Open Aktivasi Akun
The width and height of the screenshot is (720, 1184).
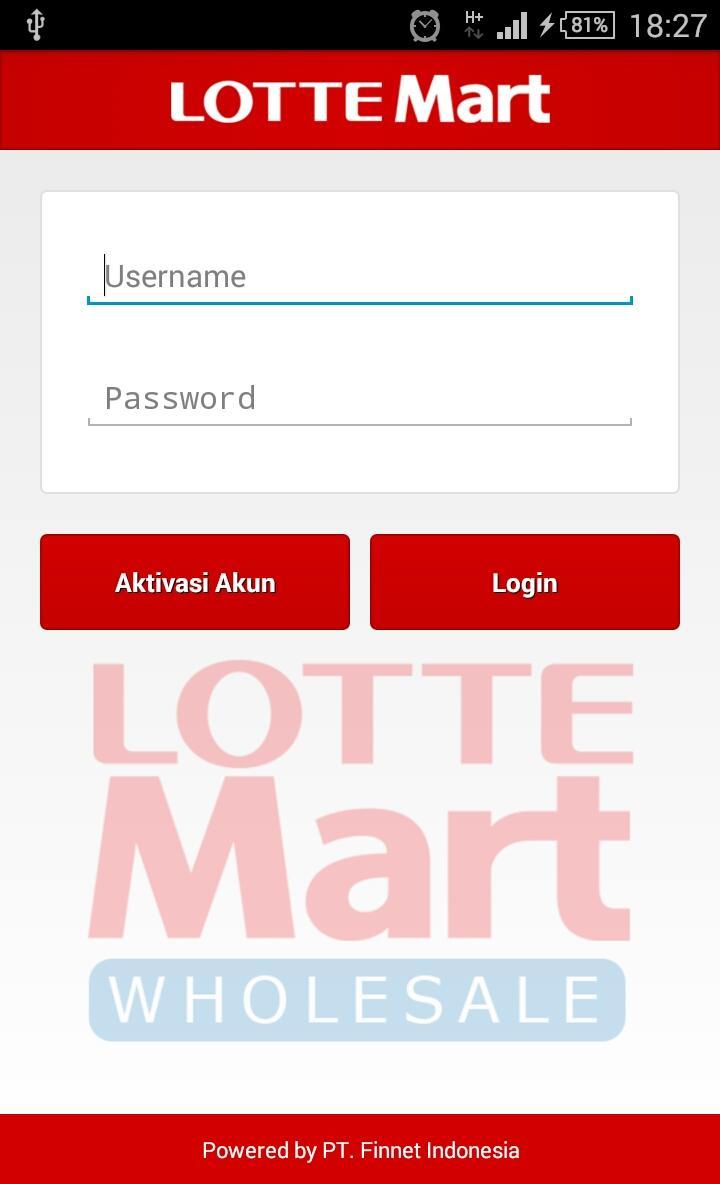click(x=195, y=582)
